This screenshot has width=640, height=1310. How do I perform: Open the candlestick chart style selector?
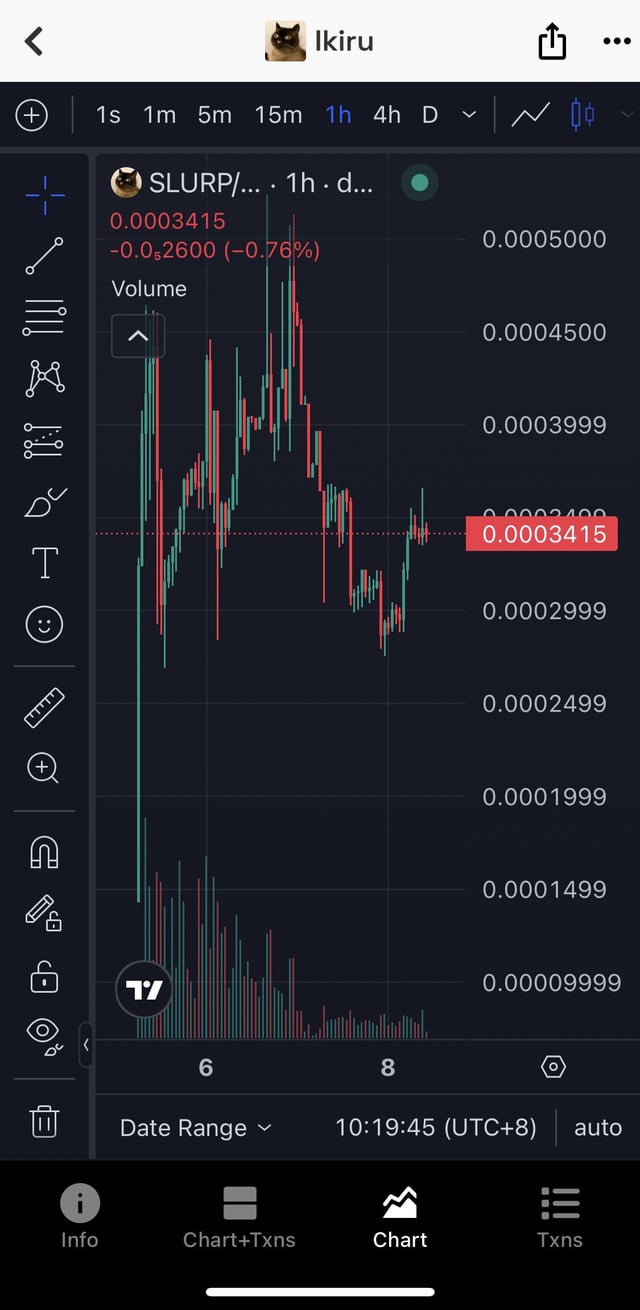tap(582, 115)
